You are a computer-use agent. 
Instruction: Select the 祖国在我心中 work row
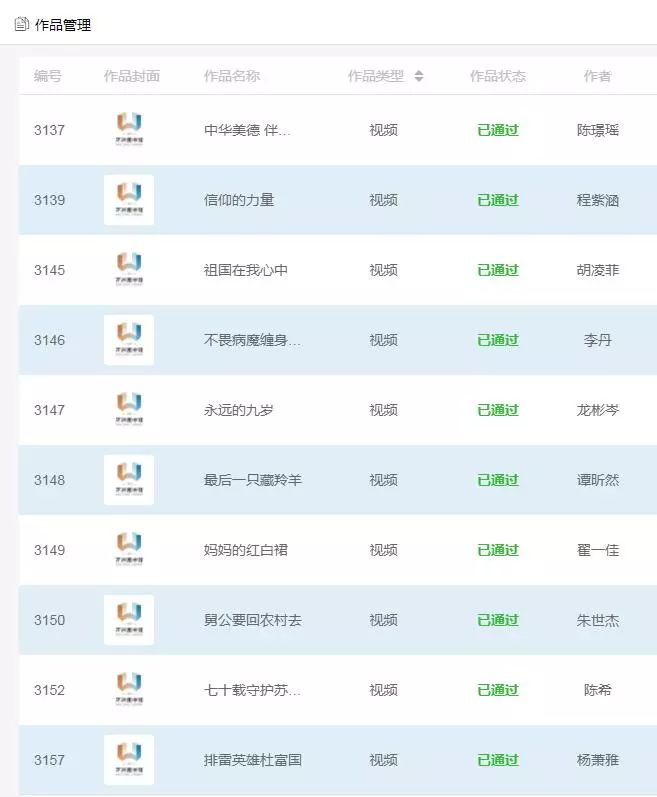[246, 270]
